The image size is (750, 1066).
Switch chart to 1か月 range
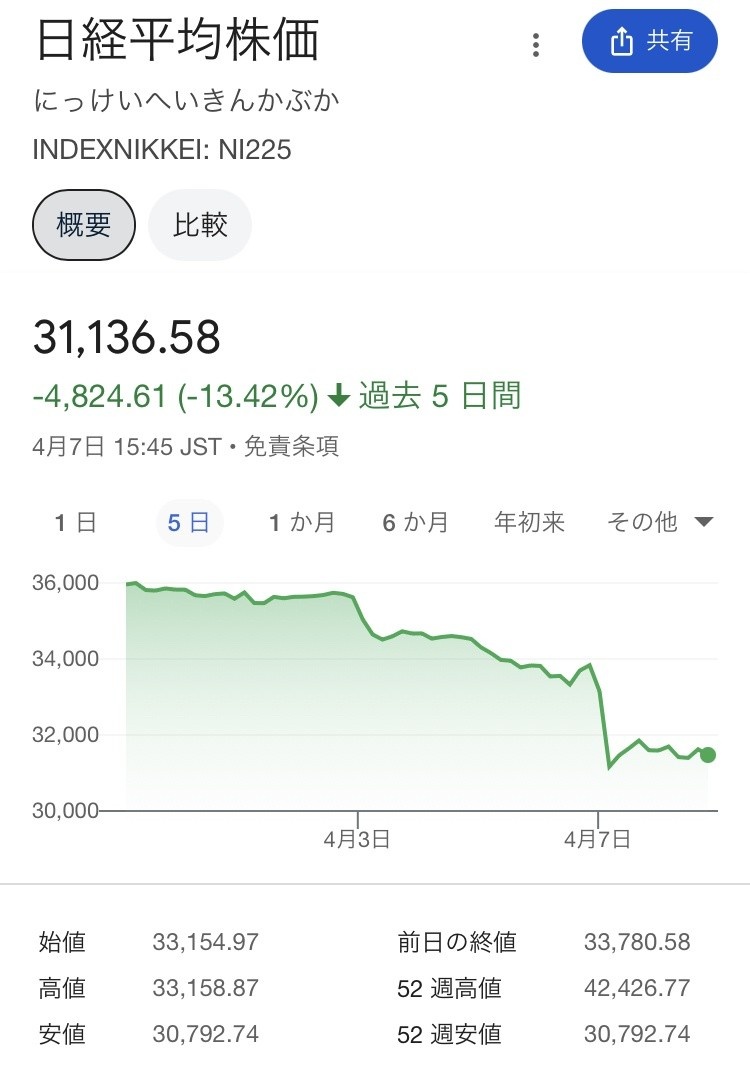coord(302,522)
